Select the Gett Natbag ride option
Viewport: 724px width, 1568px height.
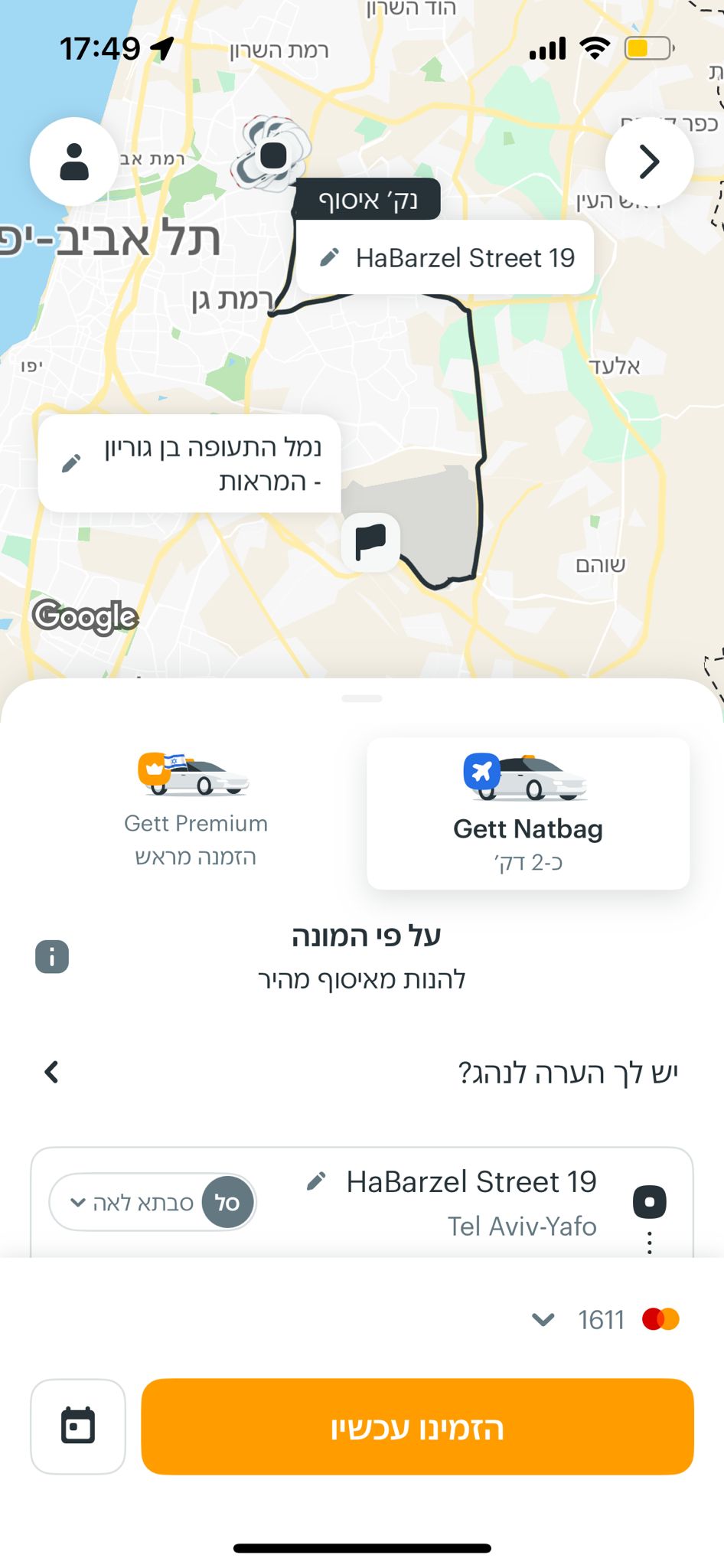click(x=528, y=813)
